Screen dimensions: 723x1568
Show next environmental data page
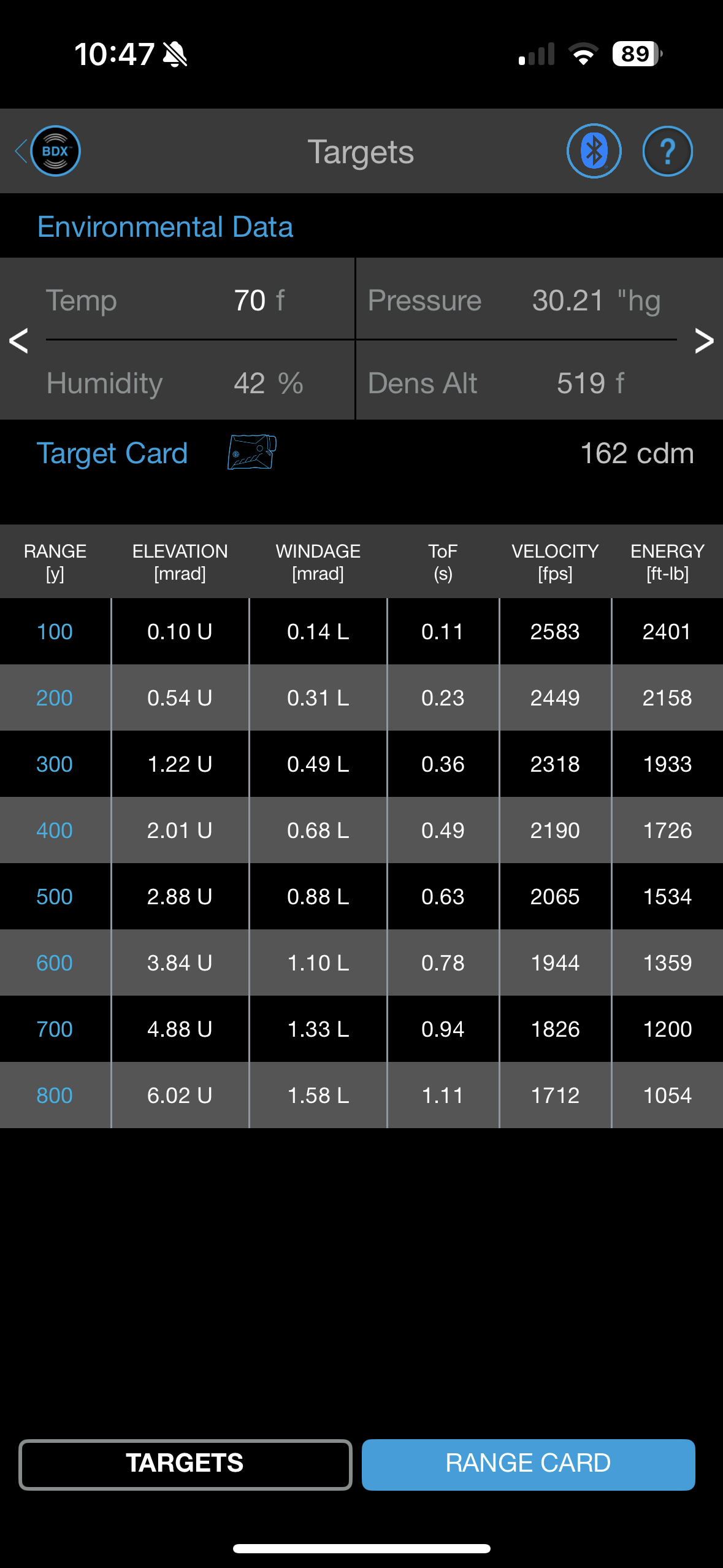704,340
